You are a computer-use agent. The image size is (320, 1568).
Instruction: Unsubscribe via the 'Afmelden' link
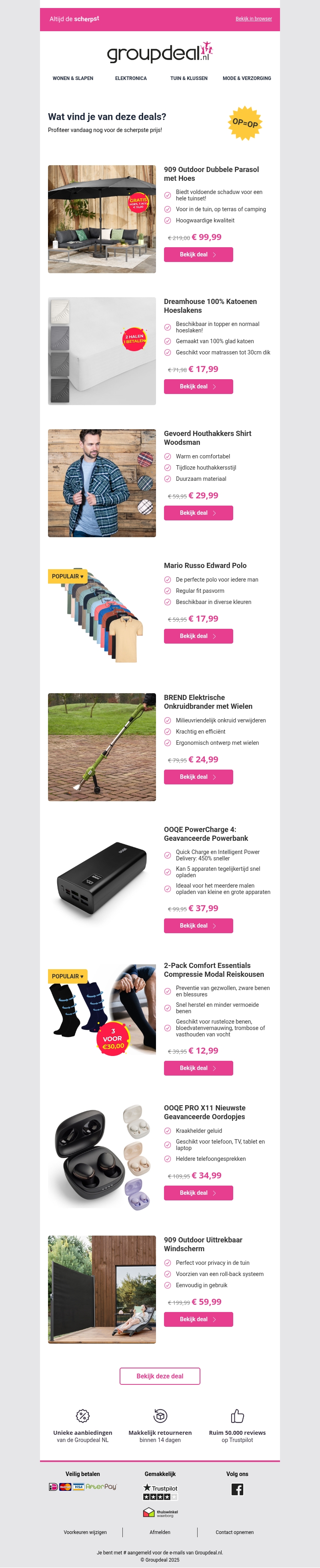160,1532
